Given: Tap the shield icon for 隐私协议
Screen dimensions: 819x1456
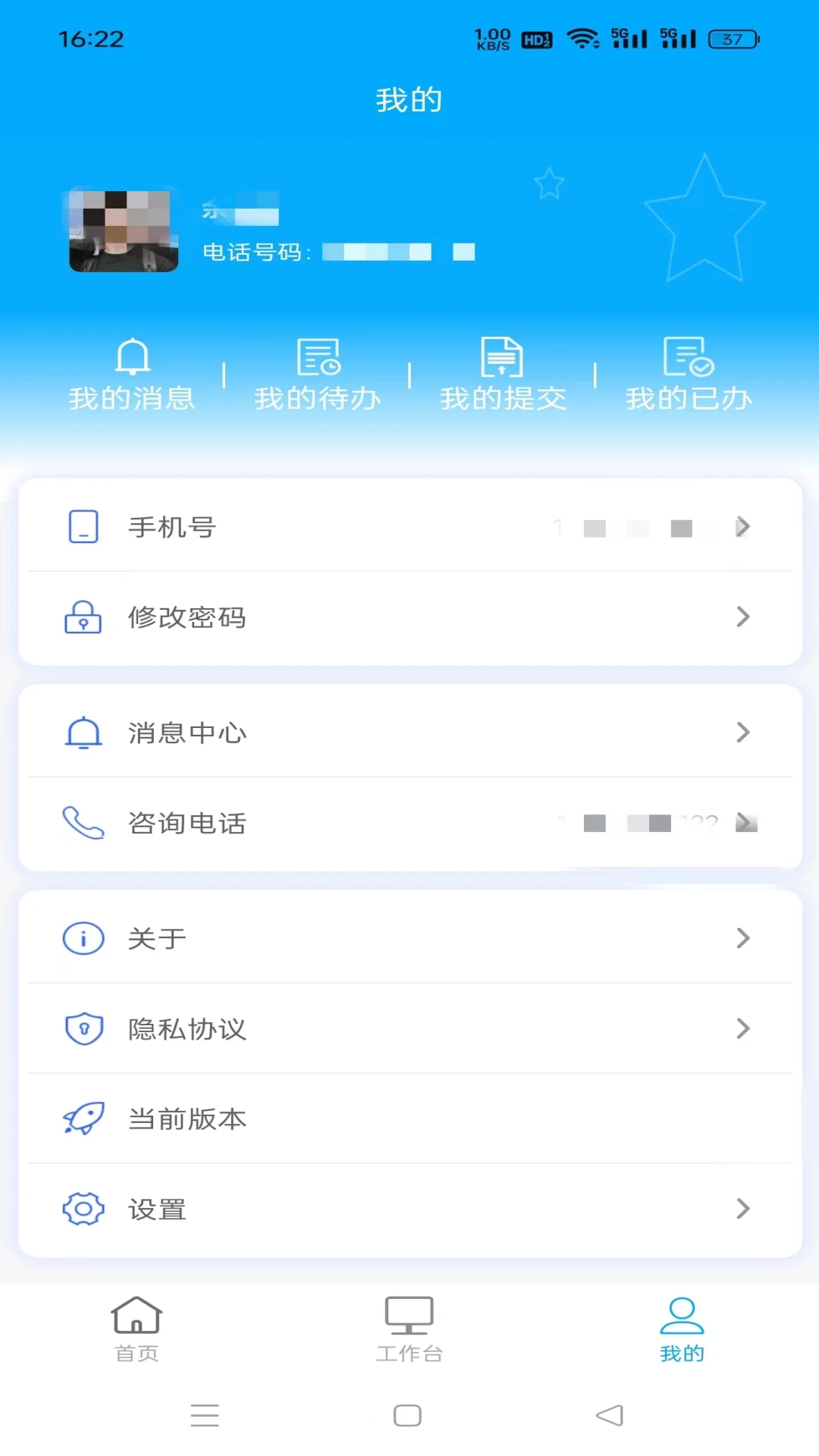Looking at the screenshot, I should tap(83, 1028).
